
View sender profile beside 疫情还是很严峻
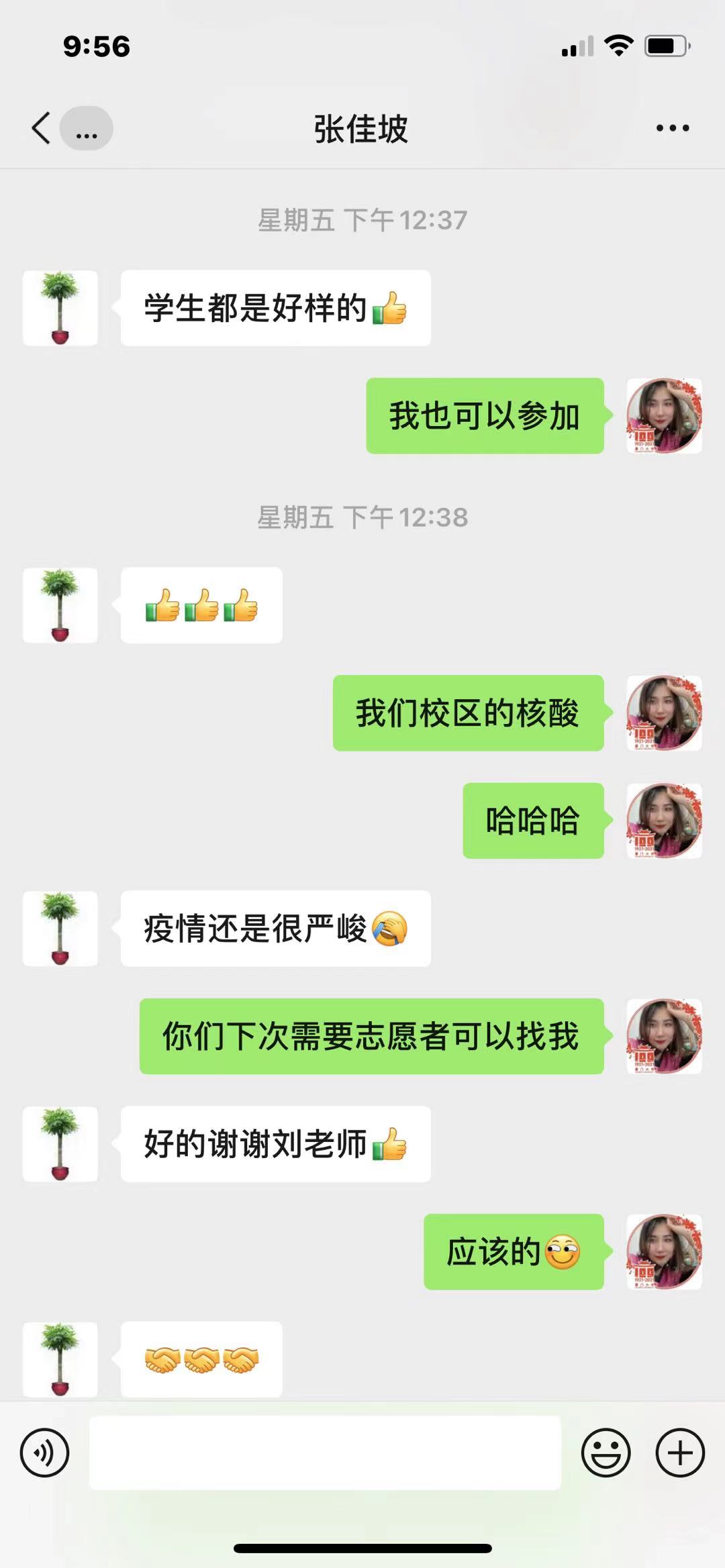tap(60, 929)
